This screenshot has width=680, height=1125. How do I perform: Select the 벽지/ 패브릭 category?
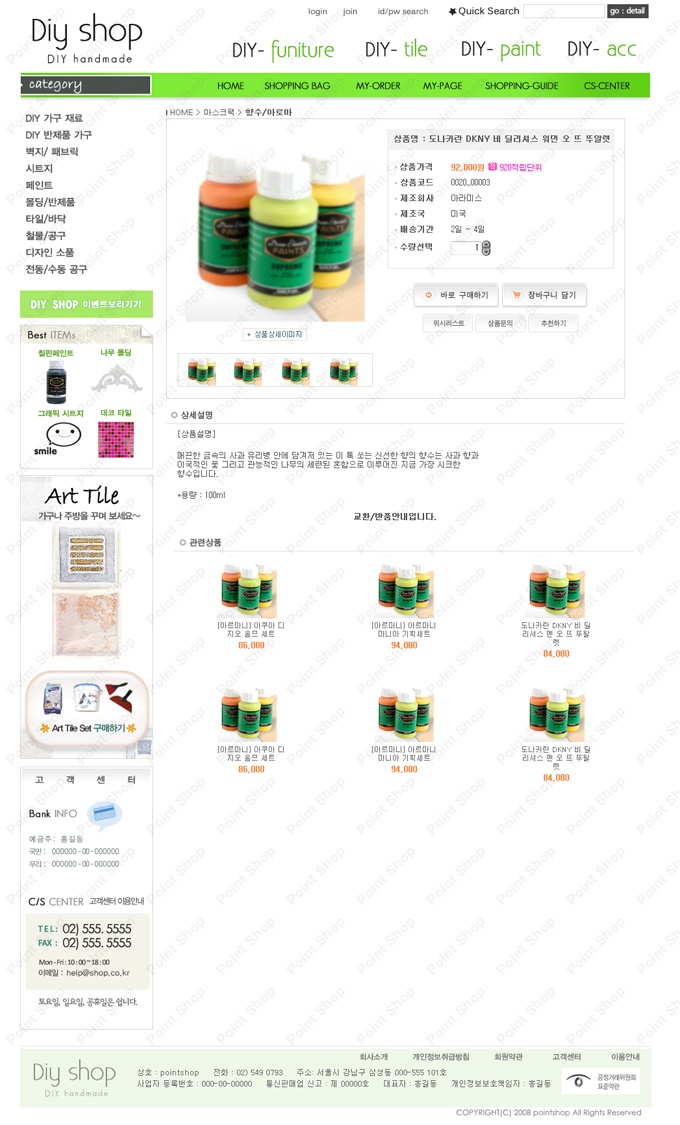click(51, 152)
